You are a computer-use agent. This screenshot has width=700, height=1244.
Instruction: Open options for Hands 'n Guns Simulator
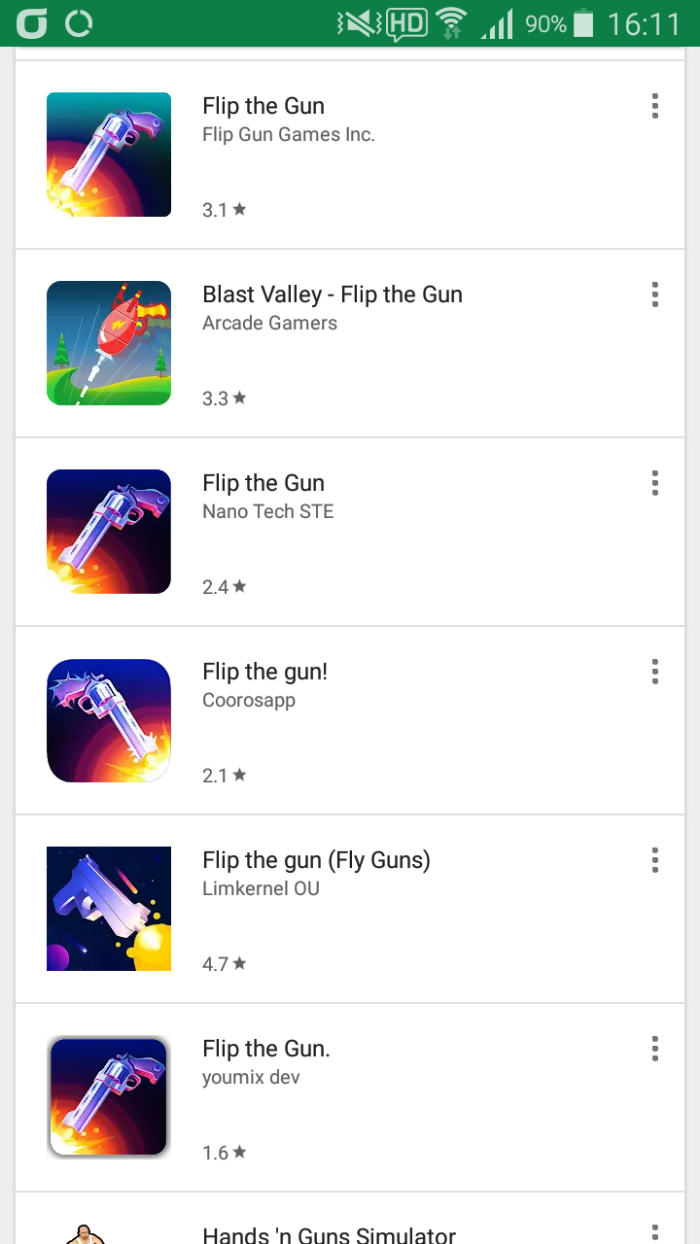click(x=655, y=1232)
